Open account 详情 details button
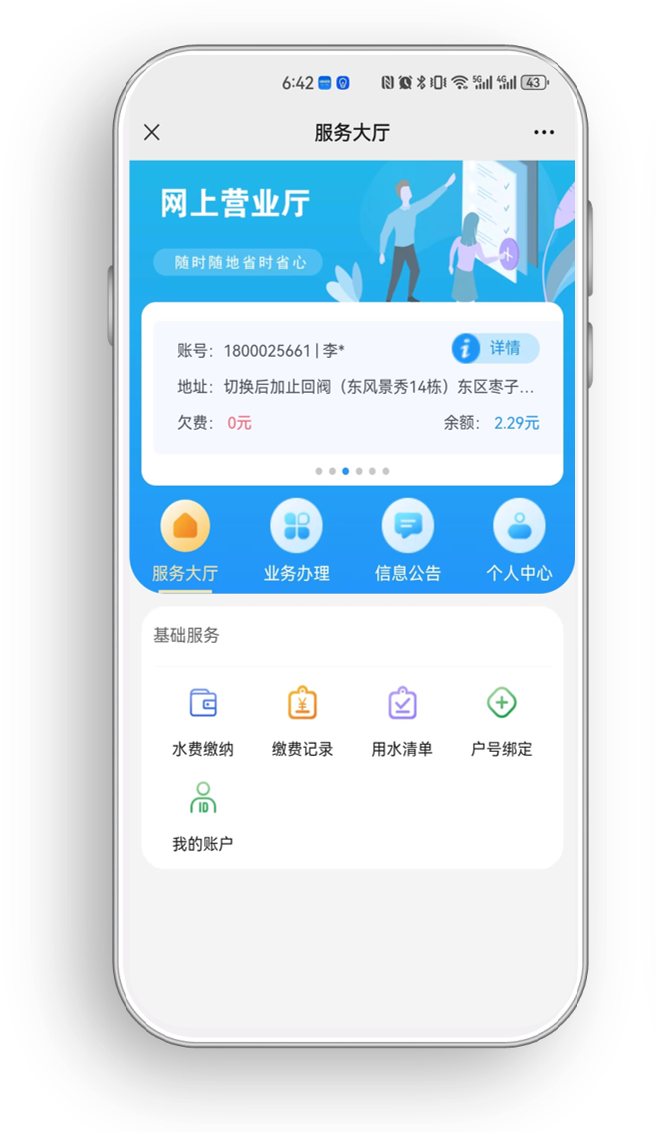The width and height of the screenshot is (656, 1132). pyautogui.click(x=496, y=348)
